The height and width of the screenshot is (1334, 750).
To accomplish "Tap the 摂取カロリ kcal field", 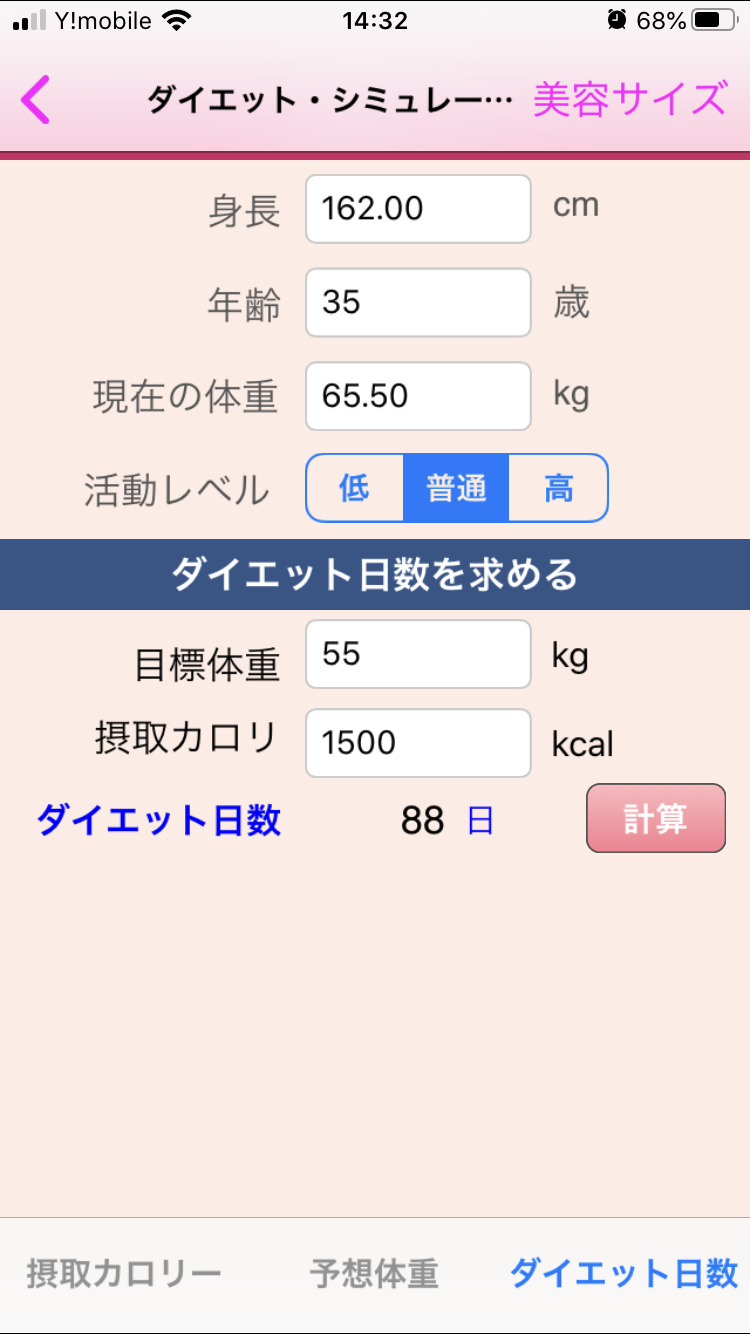I will 418,743.
